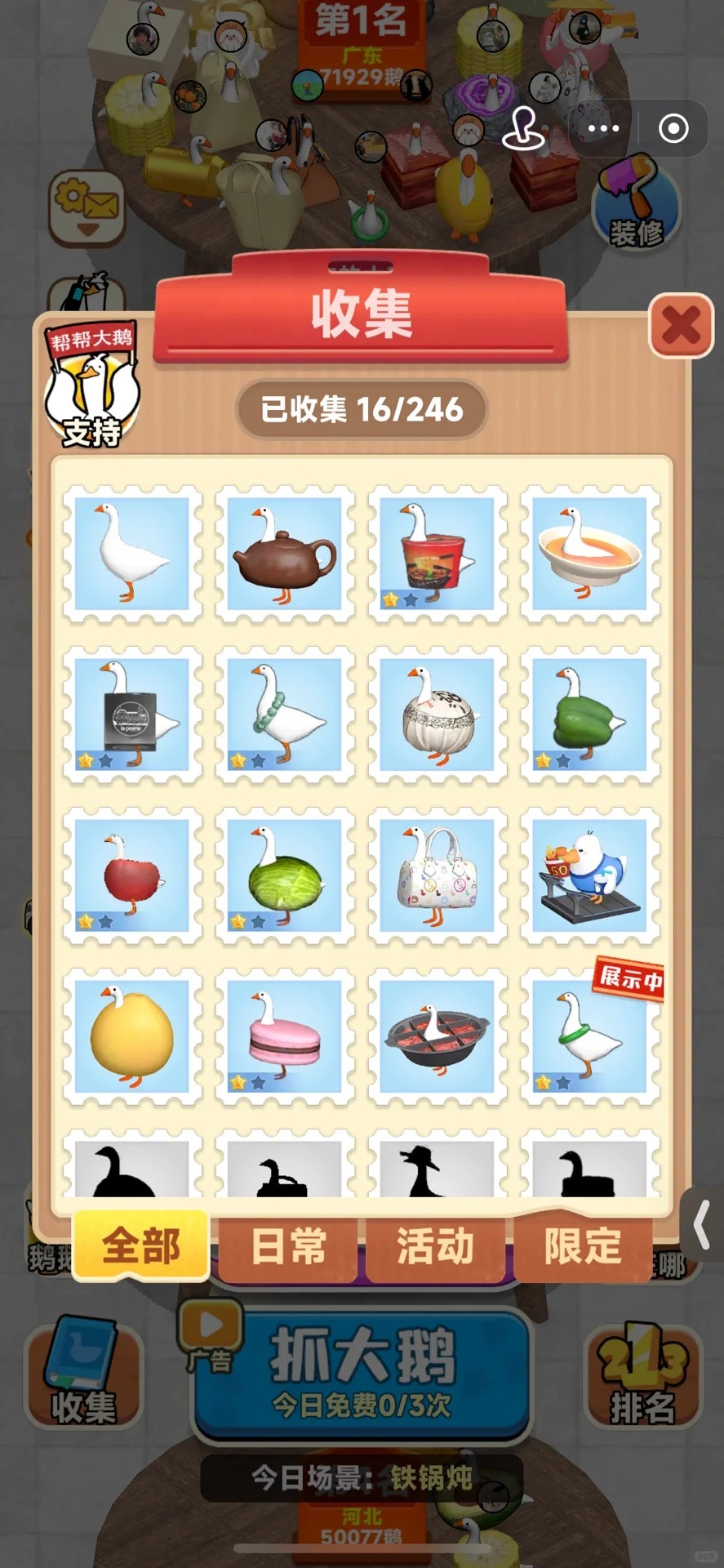Viewport: 724px width, 1568px height.
Task: Select the handbag goose stamp
Action: 438,876
